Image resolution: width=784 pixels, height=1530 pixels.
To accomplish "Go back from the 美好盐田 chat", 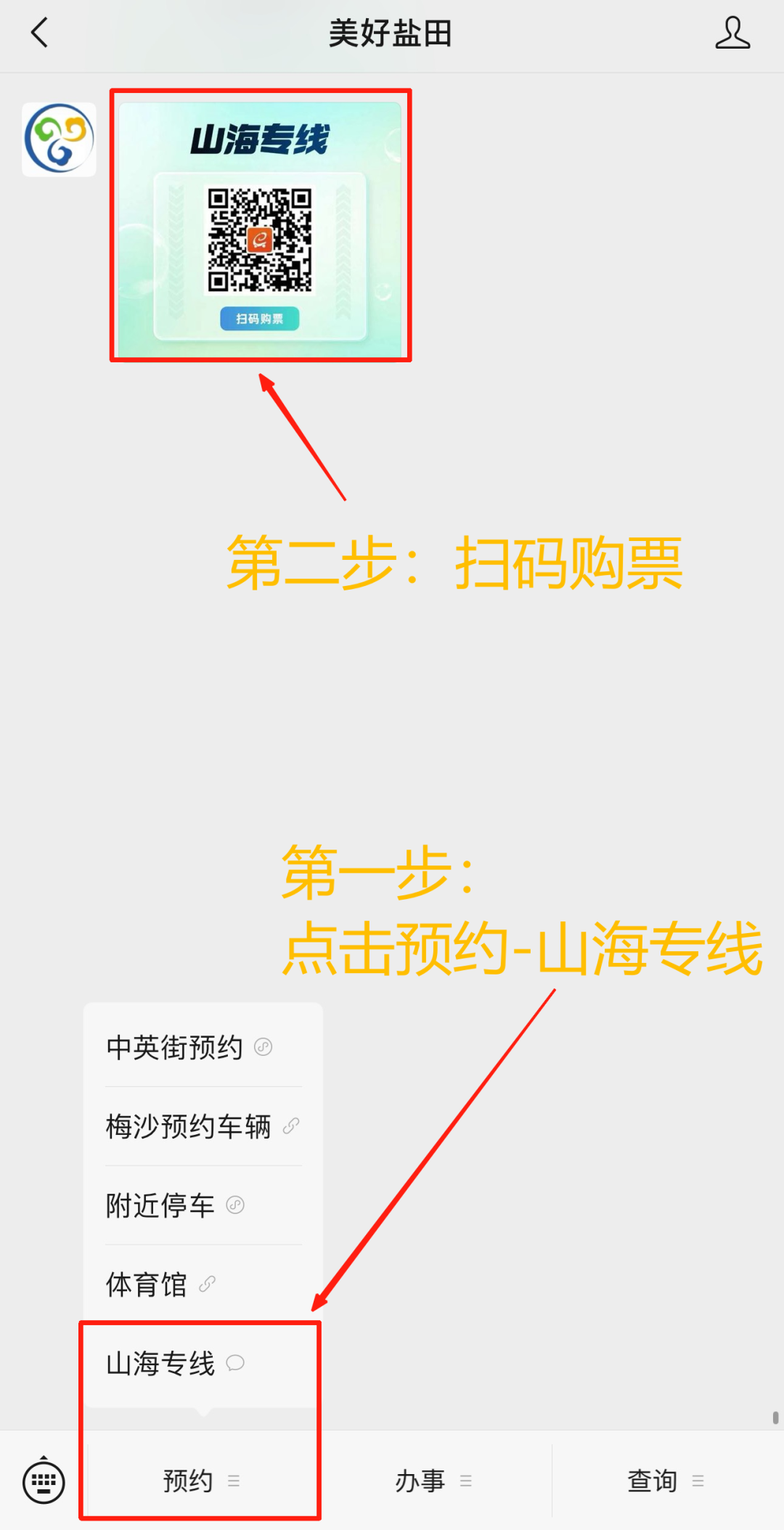I will tap(40, 33).
